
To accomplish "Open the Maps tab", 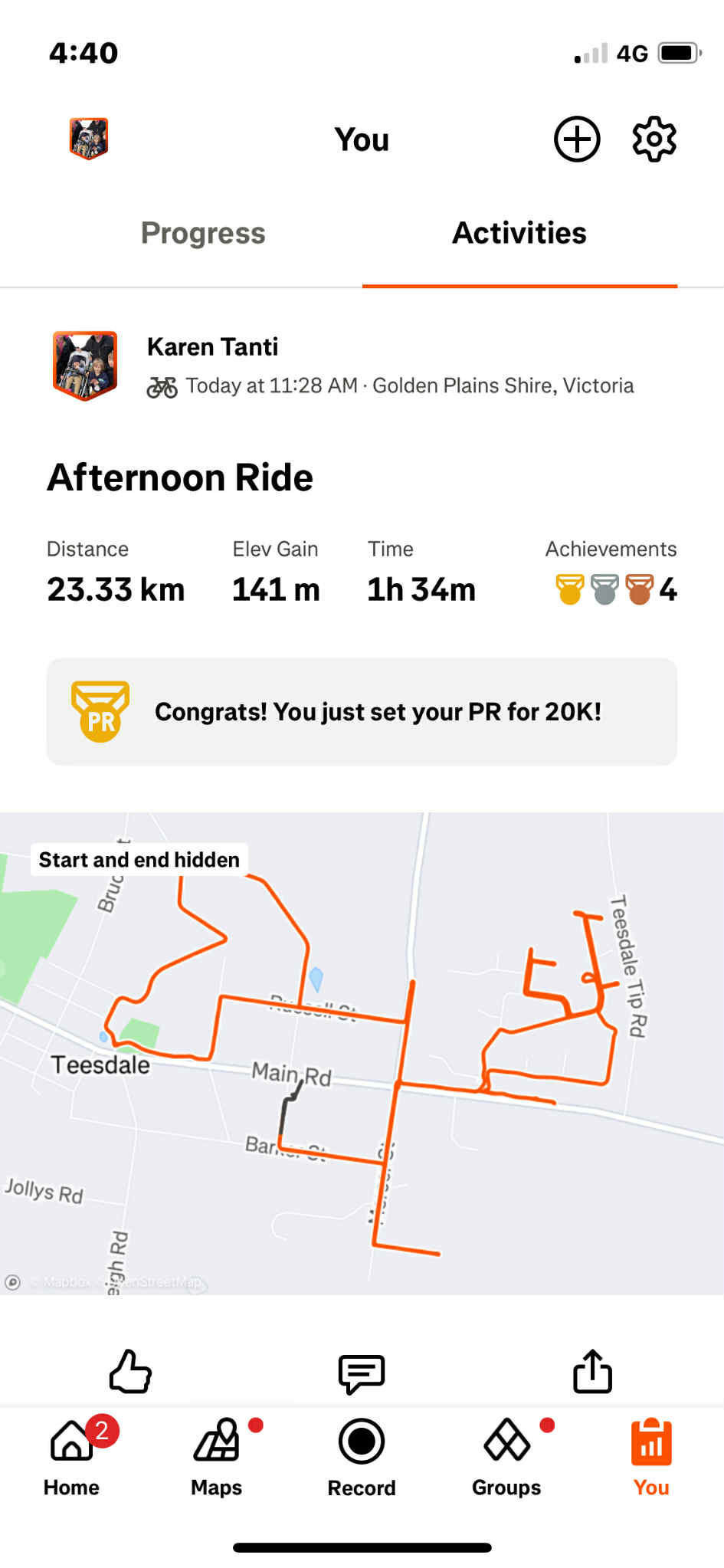I will point(217,1456).
